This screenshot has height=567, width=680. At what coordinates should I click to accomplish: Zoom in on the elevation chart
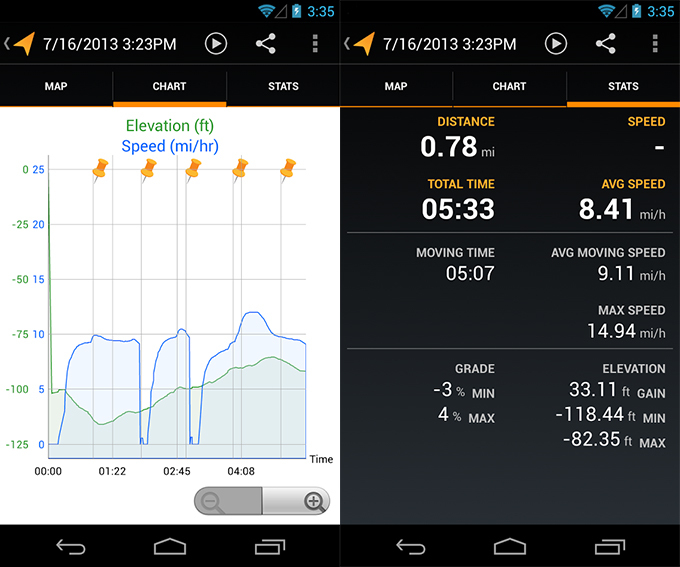(x=313, y=501)
